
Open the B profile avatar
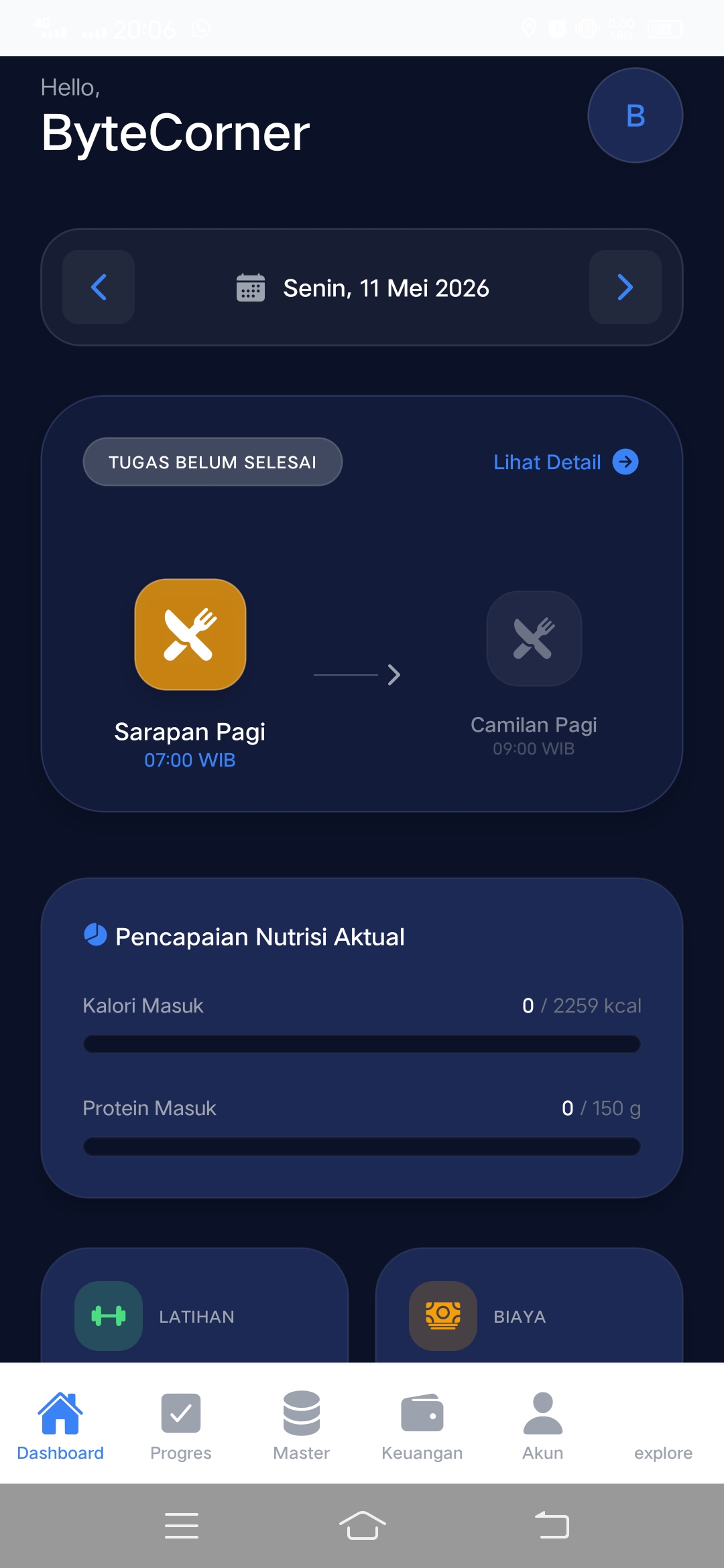[635, 115]
